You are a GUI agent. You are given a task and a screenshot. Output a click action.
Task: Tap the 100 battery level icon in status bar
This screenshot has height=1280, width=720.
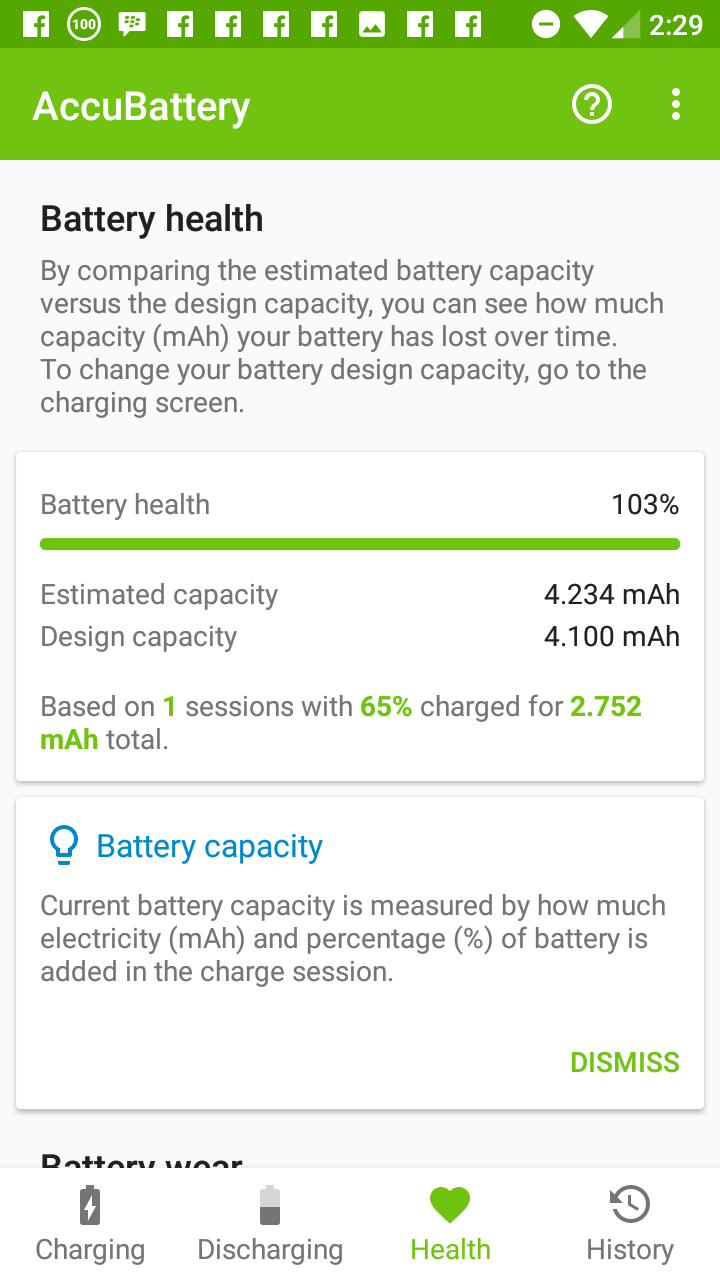pyautogui.click(x=80, y=22)
